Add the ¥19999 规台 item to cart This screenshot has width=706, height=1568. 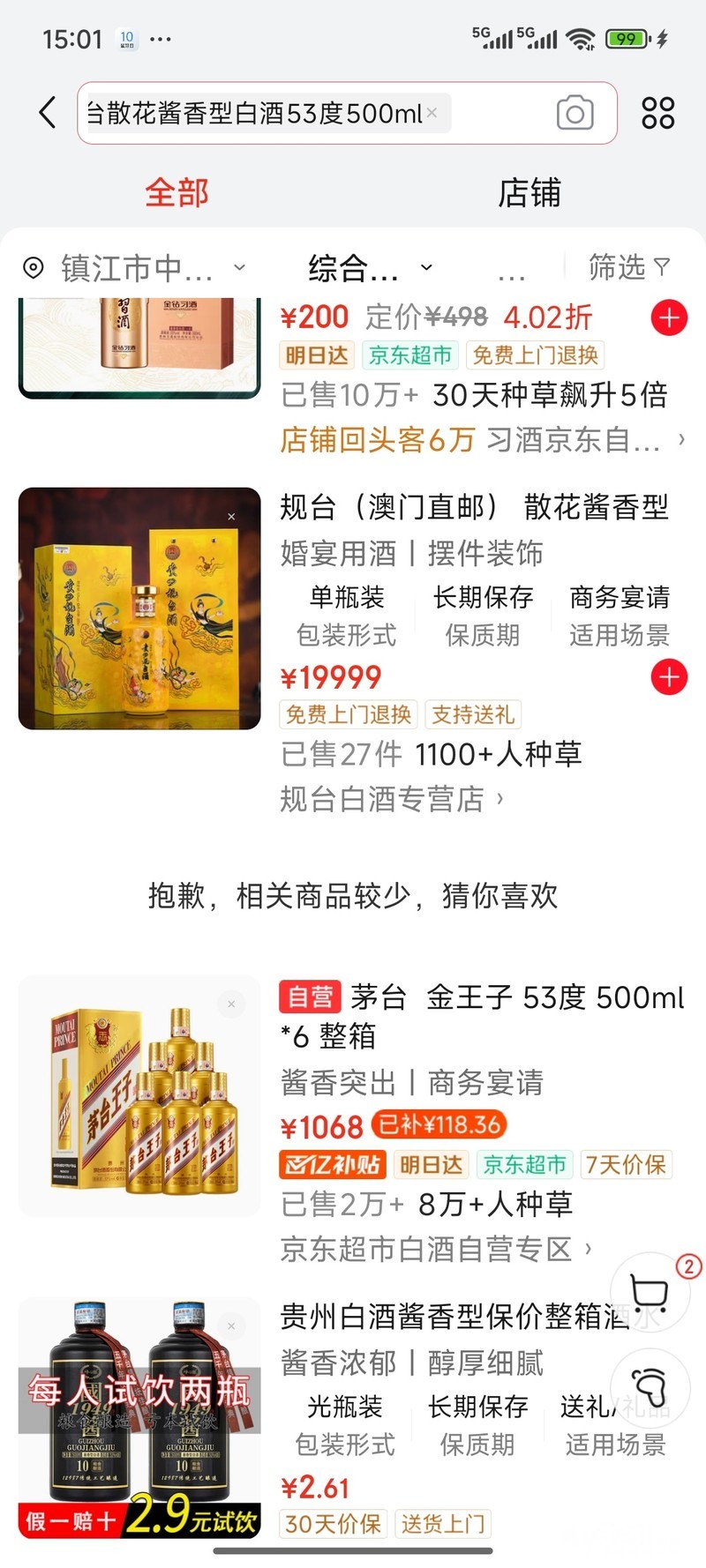669,677
